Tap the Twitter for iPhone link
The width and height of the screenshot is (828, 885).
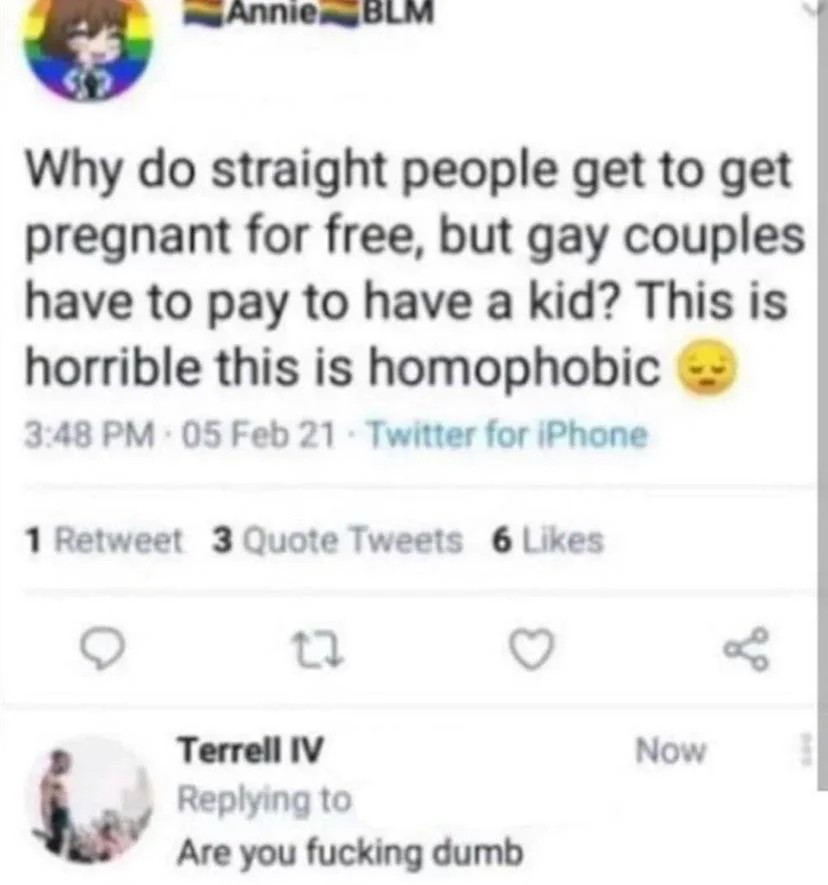point(508,435)
